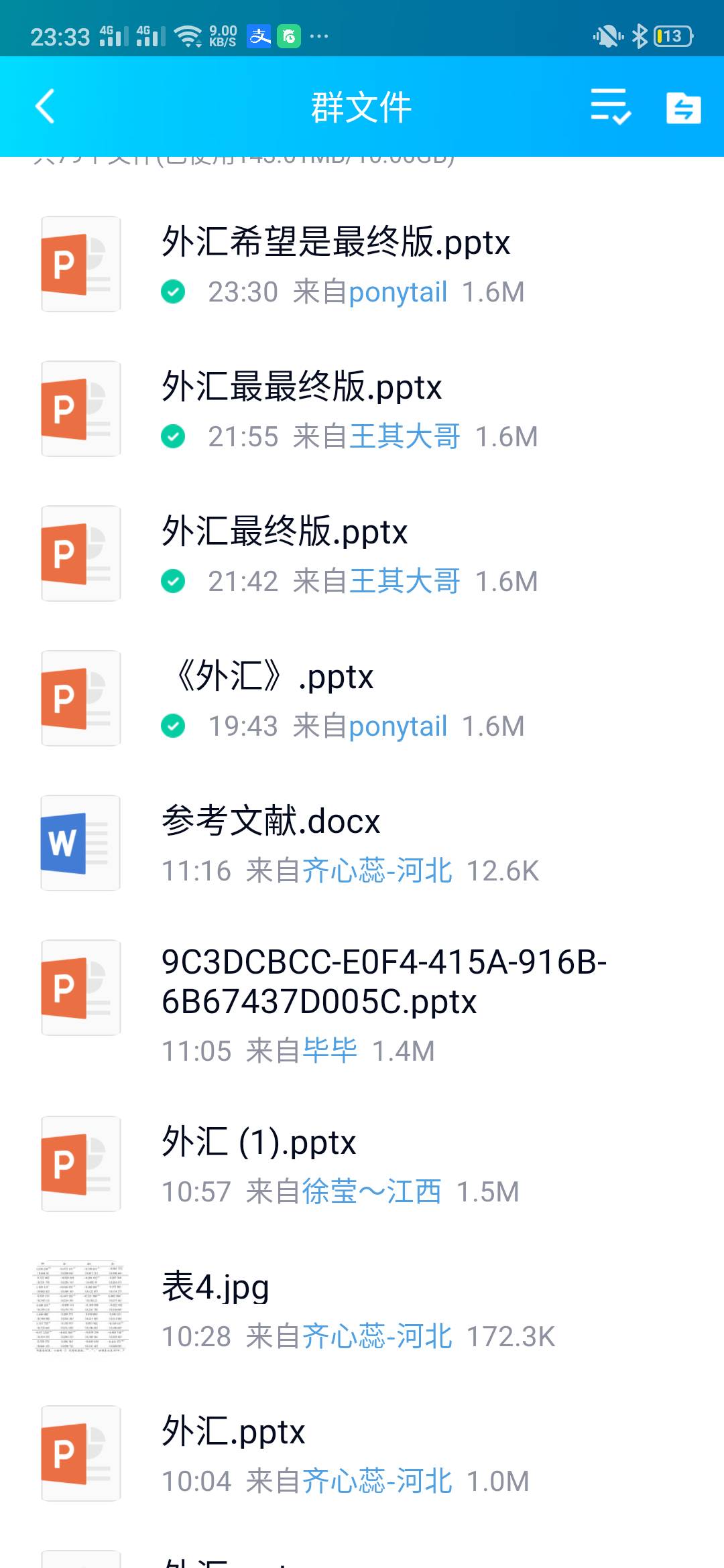
Task: Open file 外汇最最终版.pptx
Action: tap(302, 387)
